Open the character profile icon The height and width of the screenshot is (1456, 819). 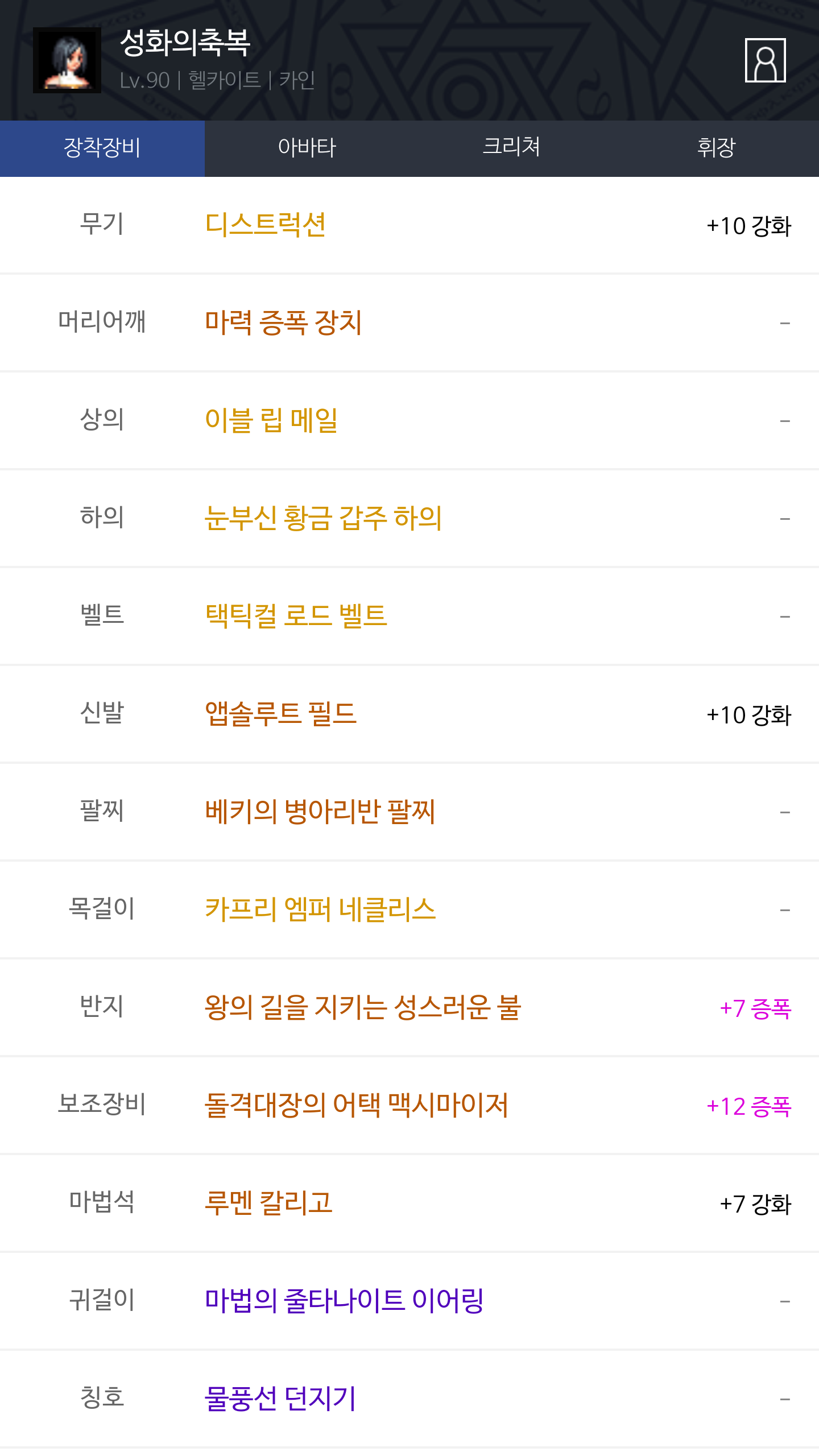click(x=765, y=60)
